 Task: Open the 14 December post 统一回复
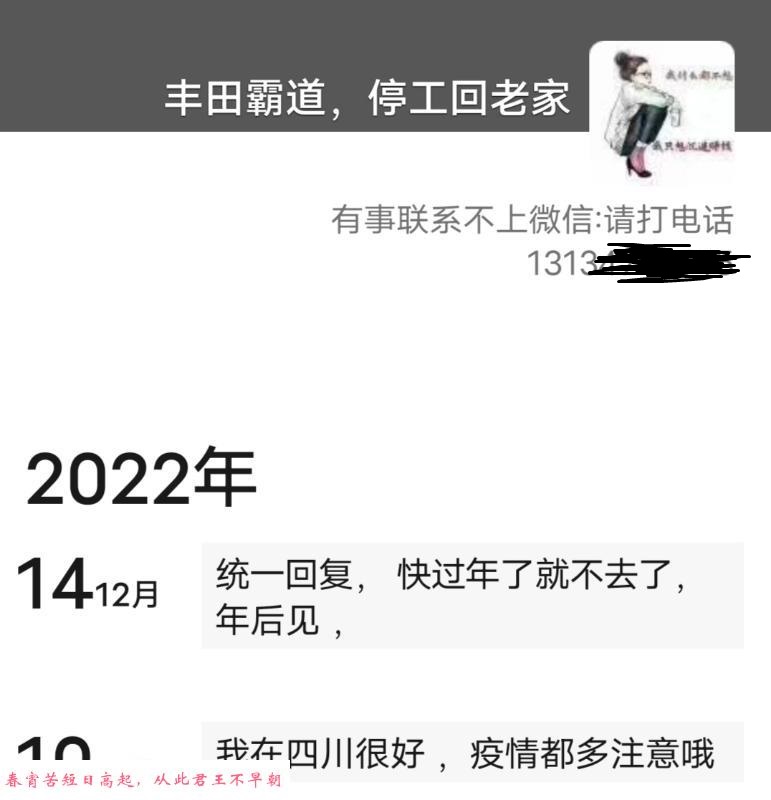472,596
